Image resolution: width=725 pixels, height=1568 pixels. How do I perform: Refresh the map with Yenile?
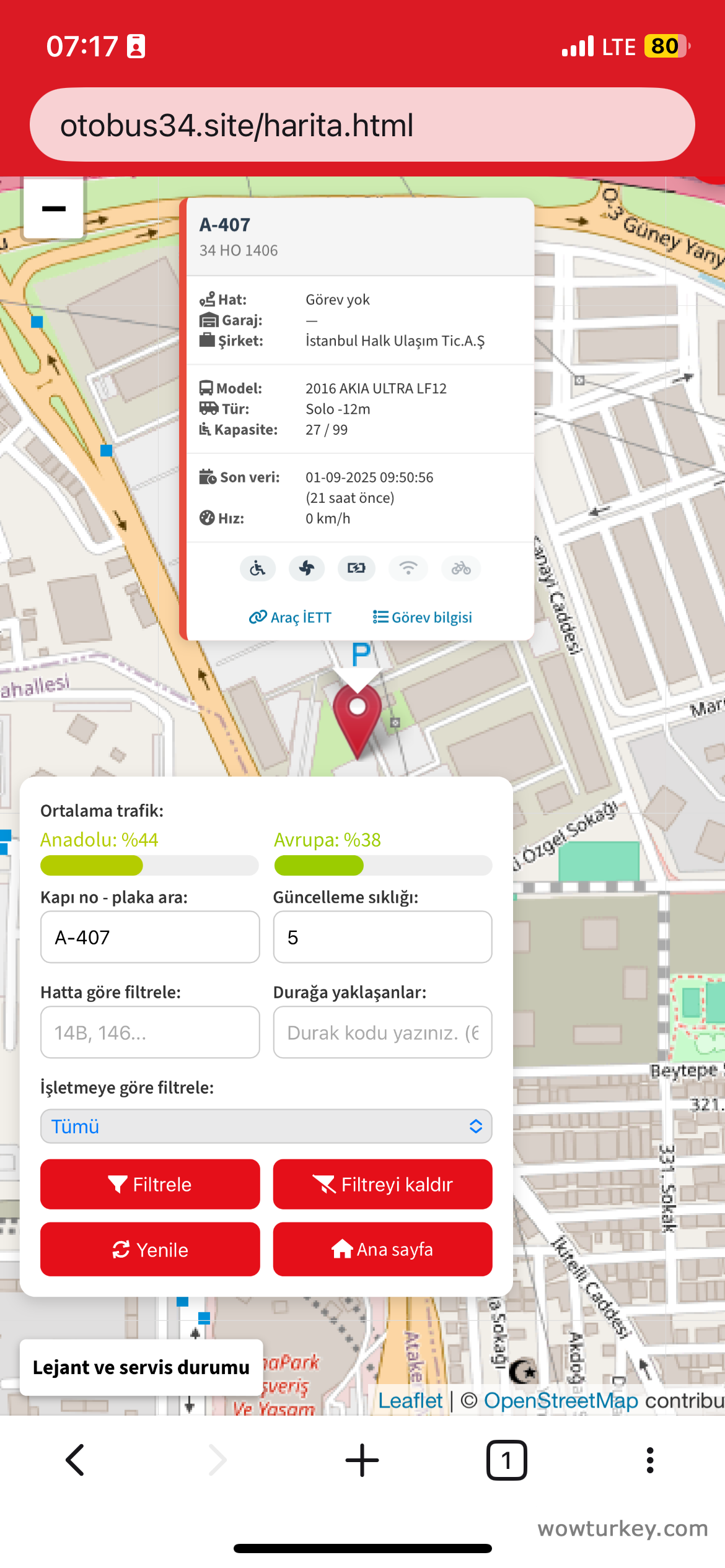pyautogui.click(x=150, y=1250)
